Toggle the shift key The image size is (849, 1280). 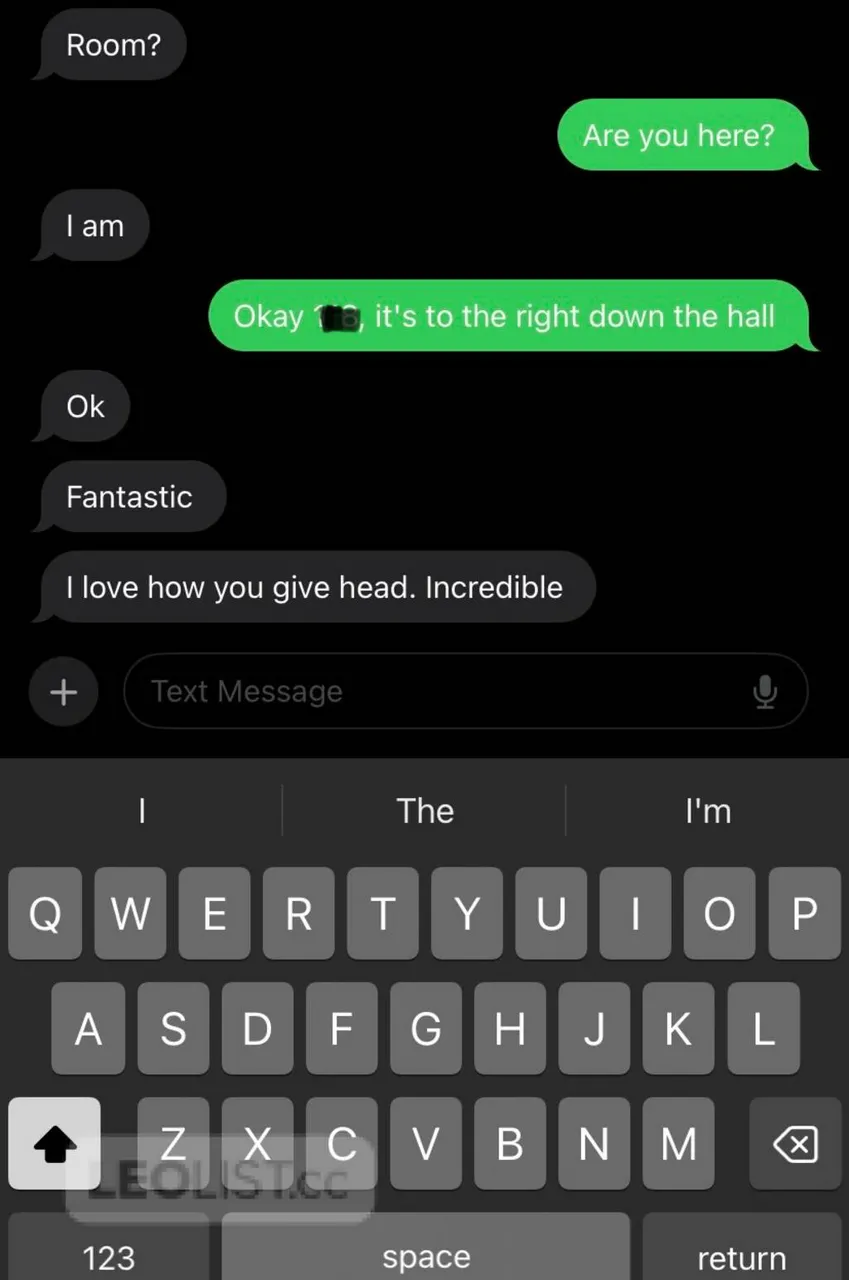pos(54,1143)
